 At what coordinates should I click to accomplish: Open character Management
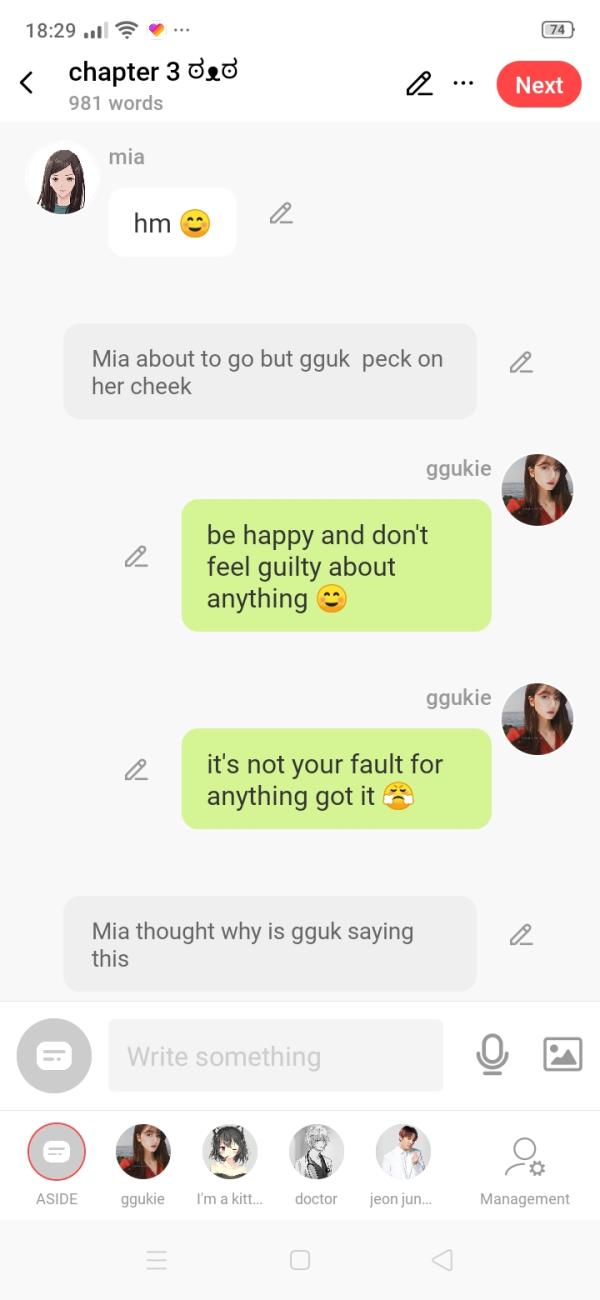click(x=524, y=1160)
